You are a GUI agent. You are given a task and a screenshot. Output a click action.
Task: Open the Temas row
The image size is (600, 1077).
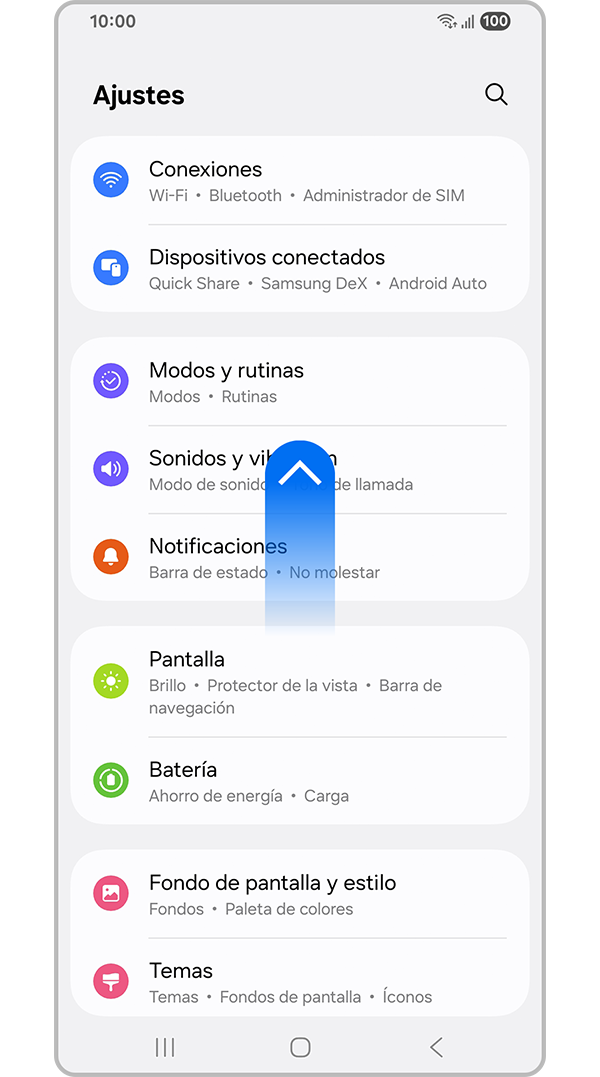[x=300, y=981]
